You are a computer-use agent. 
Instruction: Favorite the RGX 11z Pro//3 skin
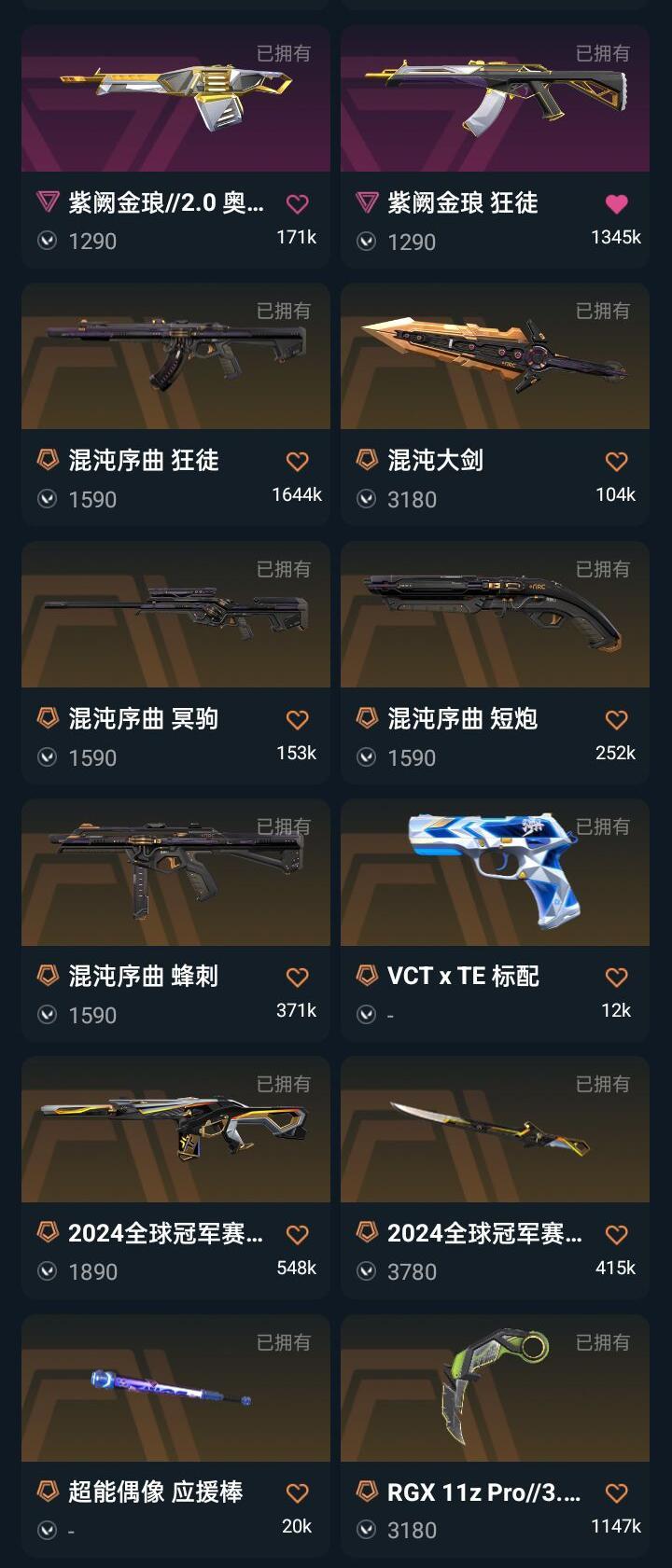point(616,1493)
